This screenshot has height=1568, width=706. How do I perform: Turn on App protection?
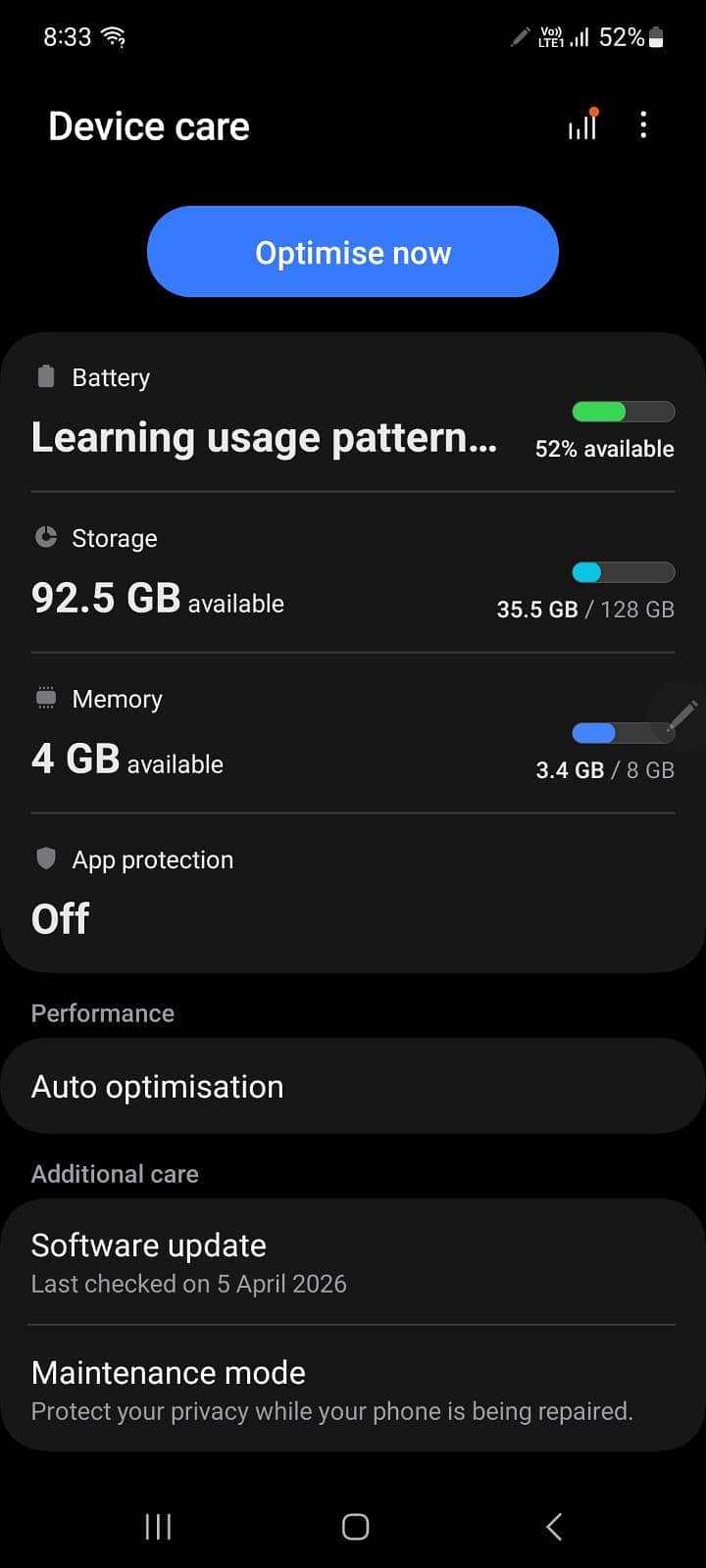click(x=353, y=887)
